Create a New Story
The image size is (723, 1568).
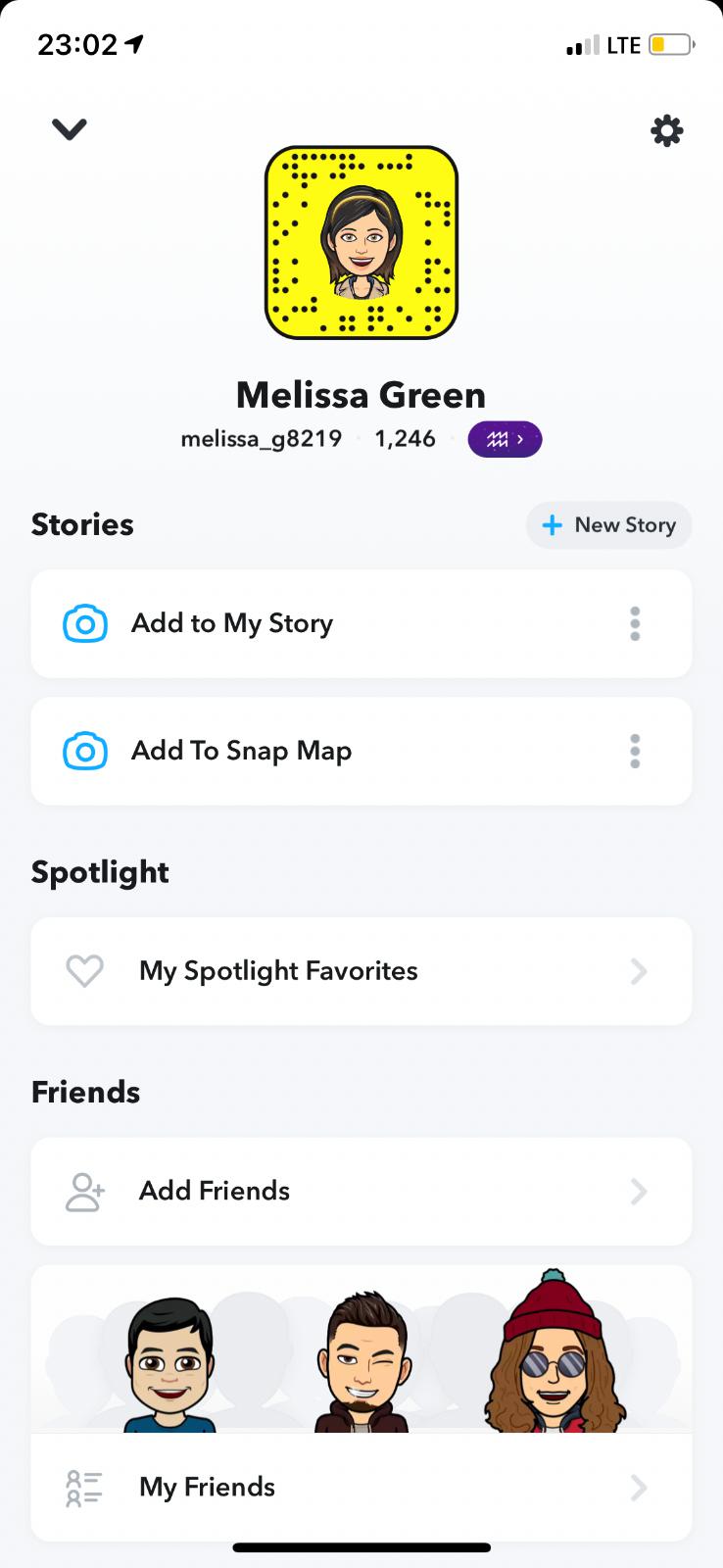[608, 525]
